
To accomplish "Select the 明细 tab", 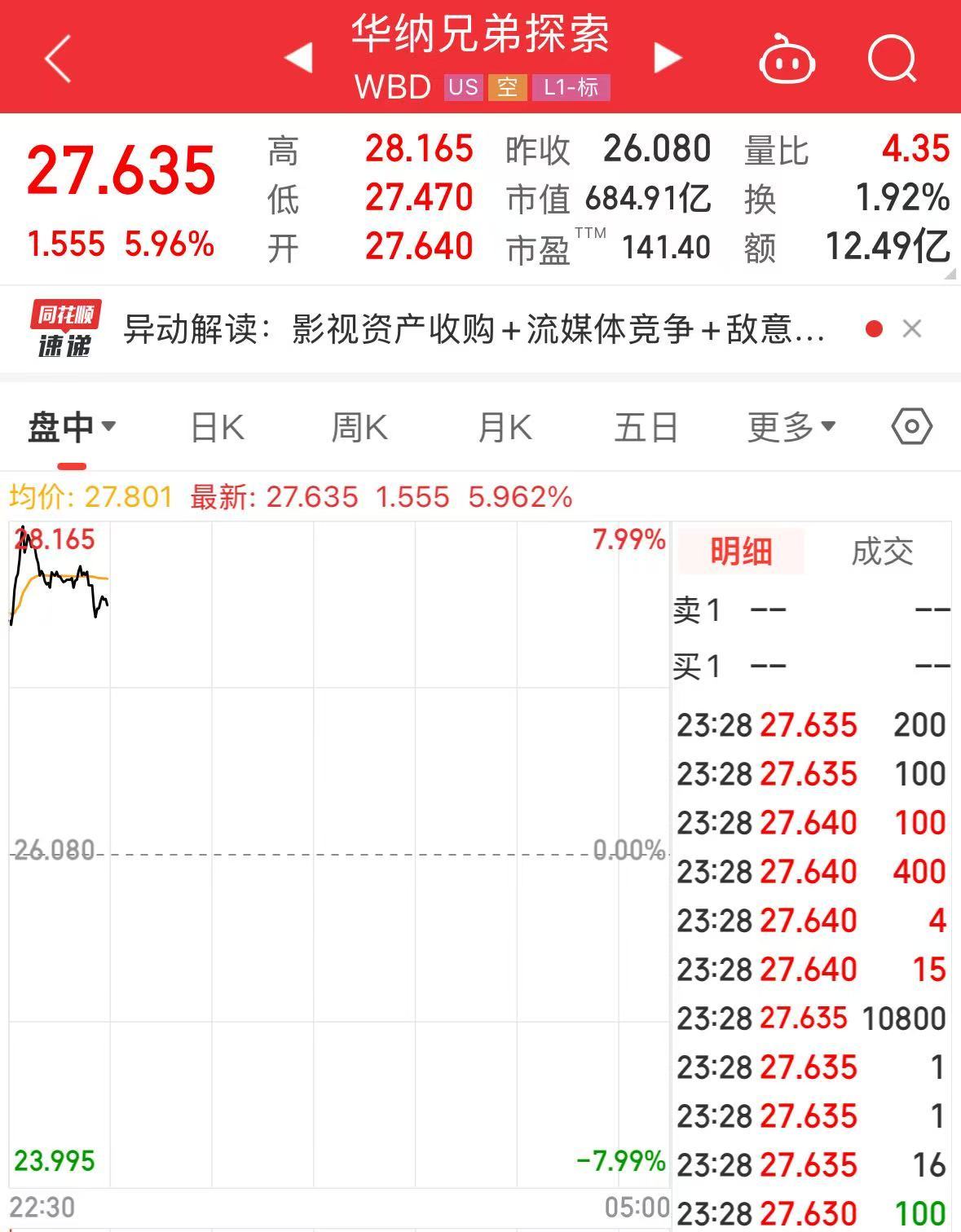I will [x=740, y=552].
